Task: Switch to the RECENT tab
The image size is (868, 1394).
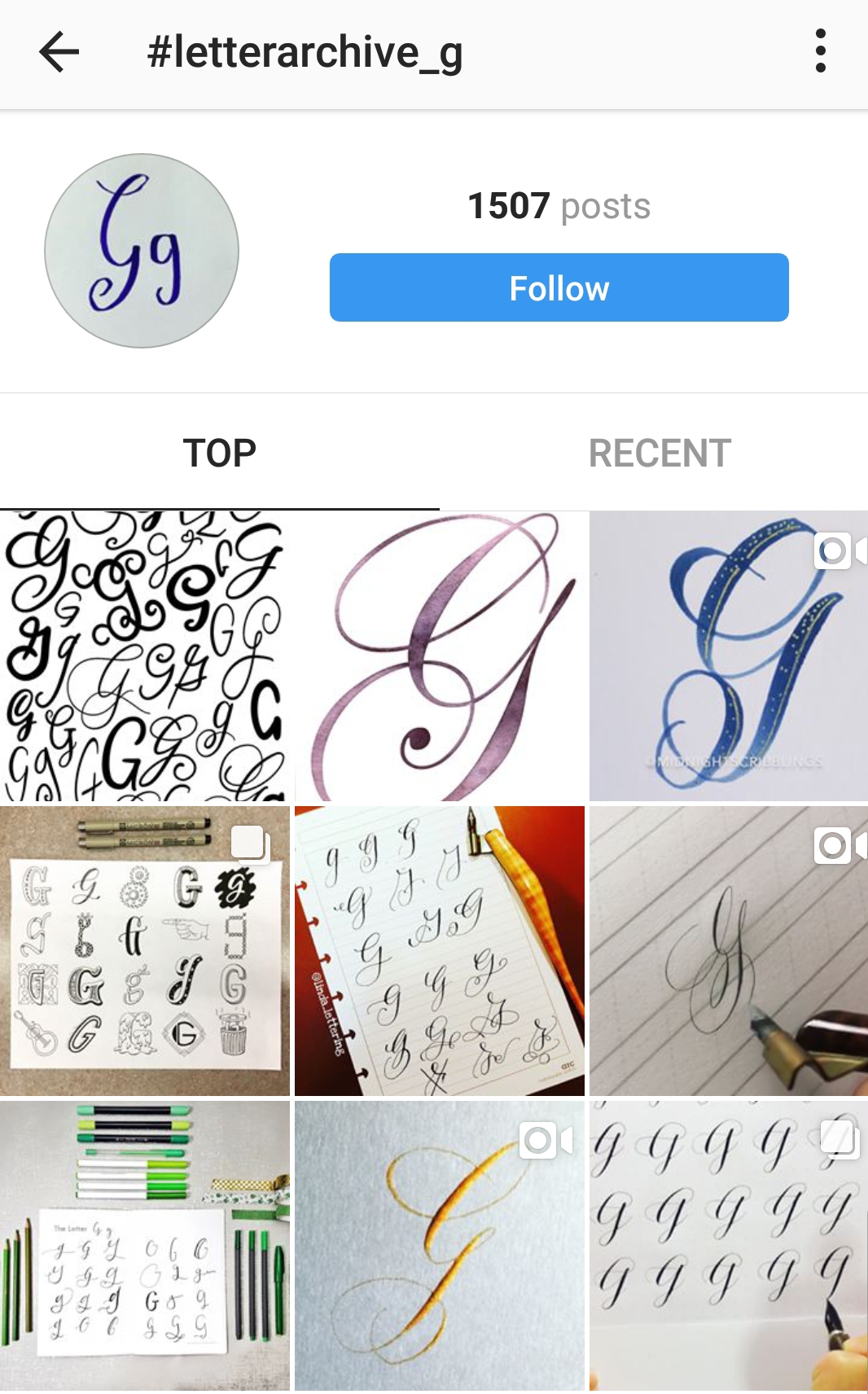Action: click(660, 453)
